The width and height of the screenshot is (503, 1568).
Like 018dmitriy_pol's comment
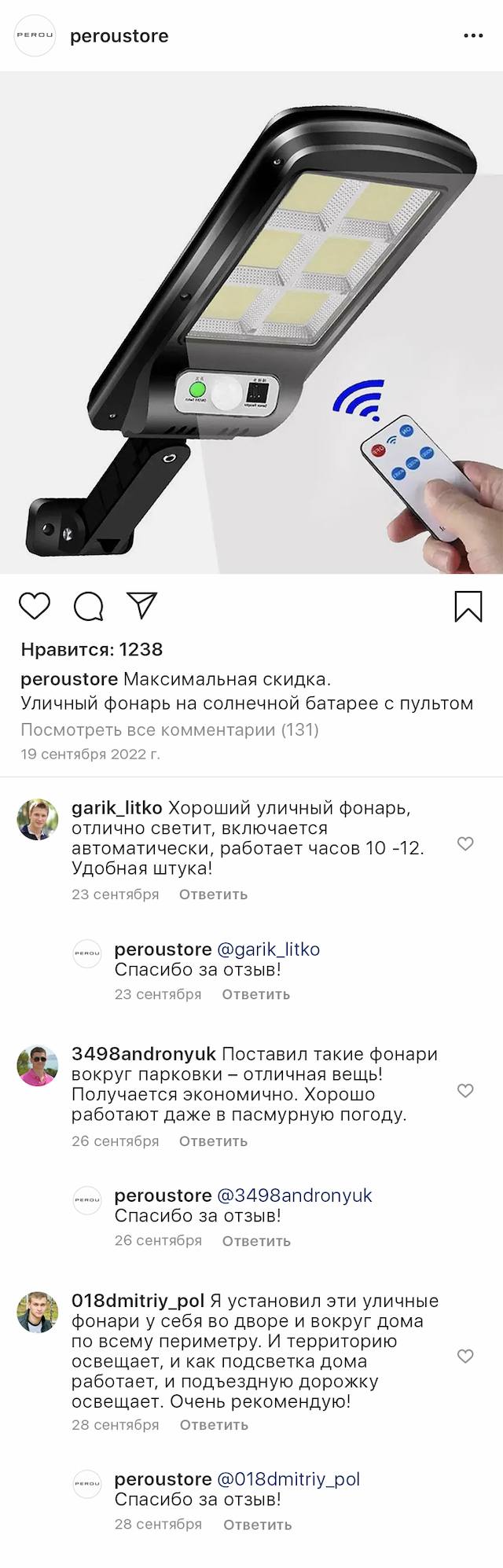[465, 1356]
